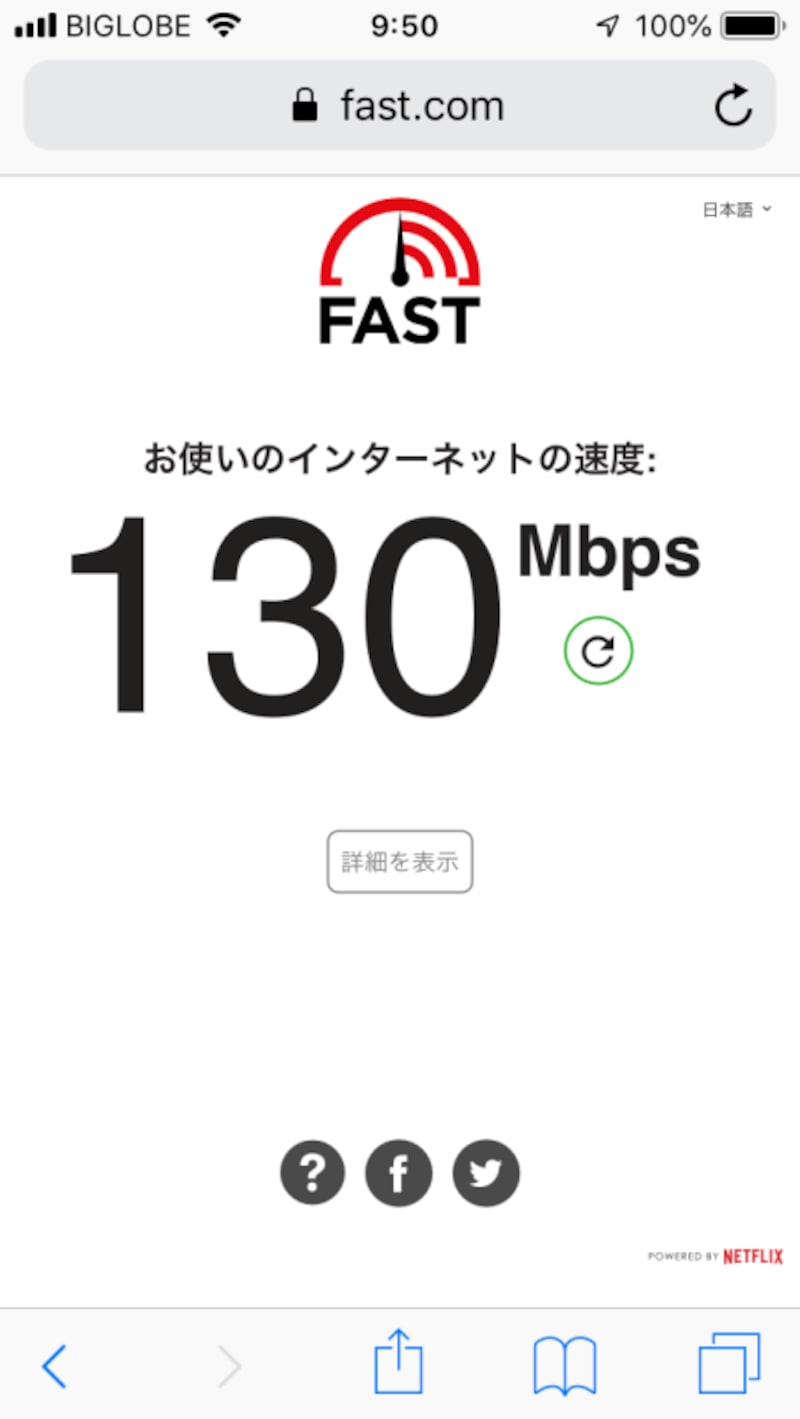This screenshot has height=1419, width=800.
Task: Open the 日本語 language selector
Action: pyautogui.click(x=728, y=209)
